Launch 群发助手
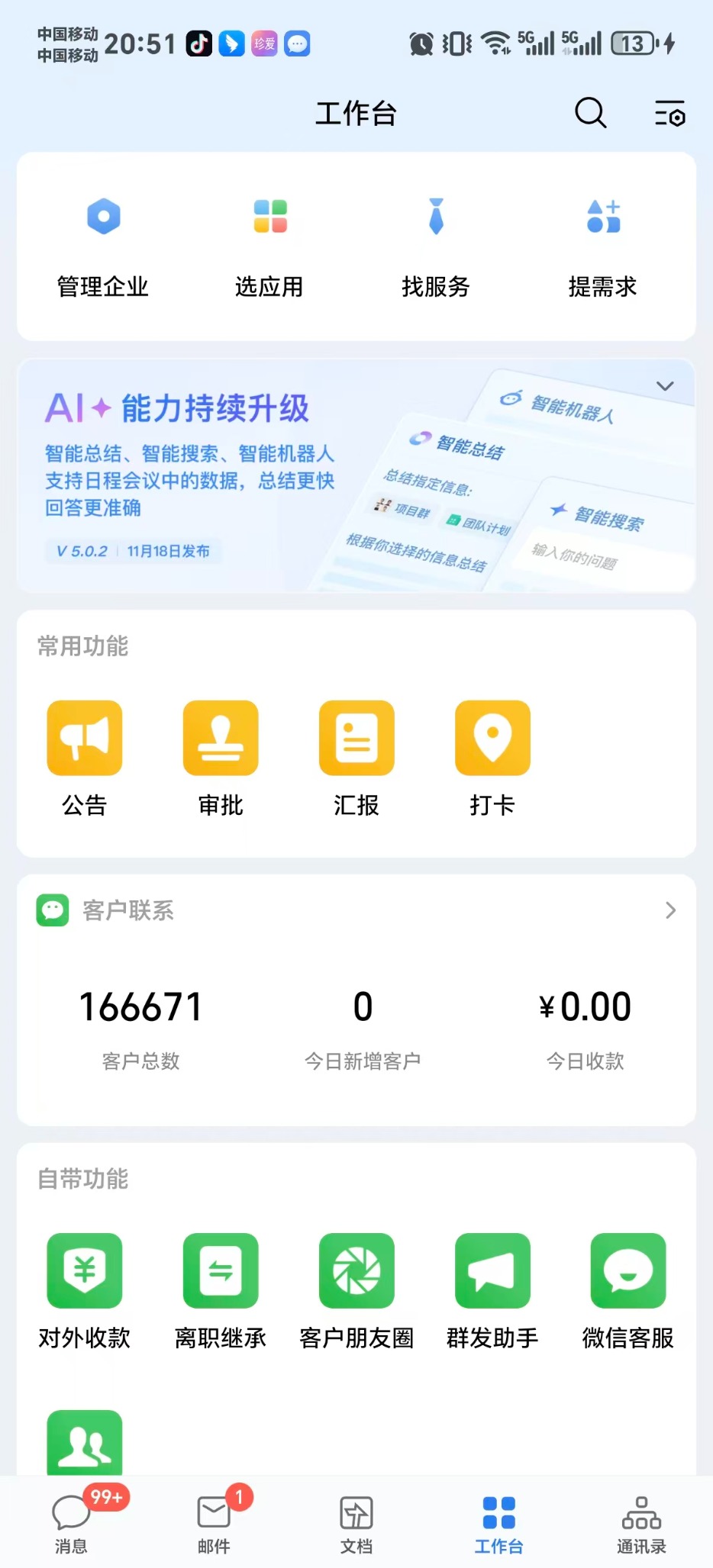 492,1289
